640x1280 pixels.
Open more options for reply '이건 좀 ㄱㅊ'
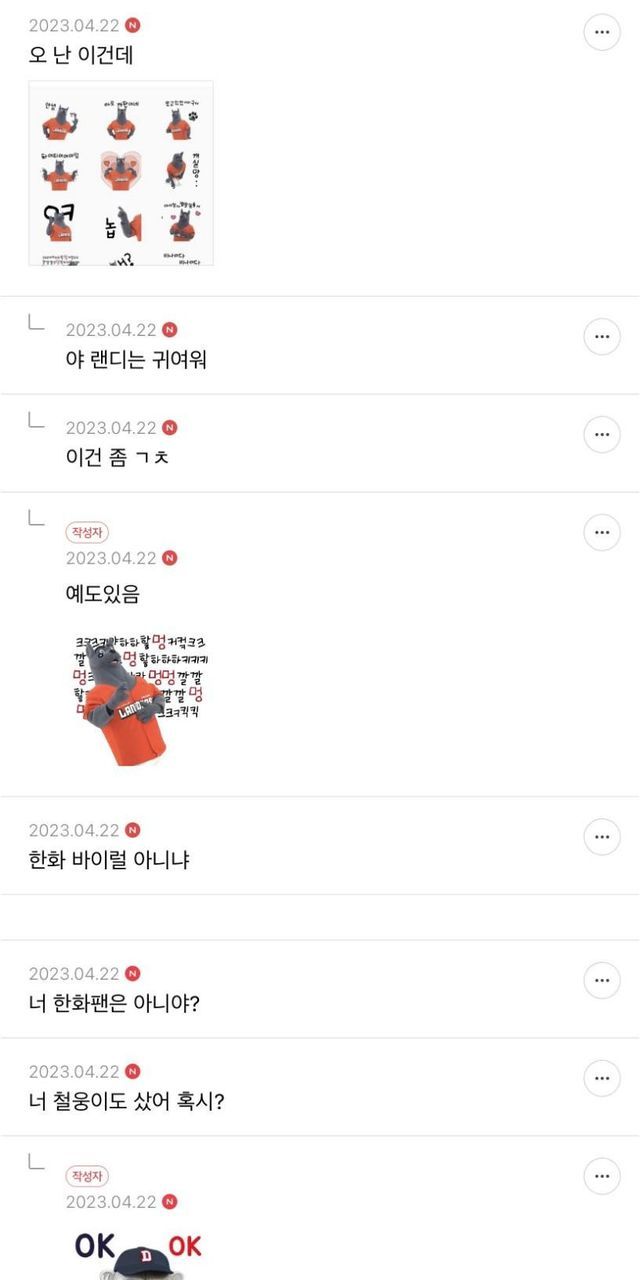(601, 435)
